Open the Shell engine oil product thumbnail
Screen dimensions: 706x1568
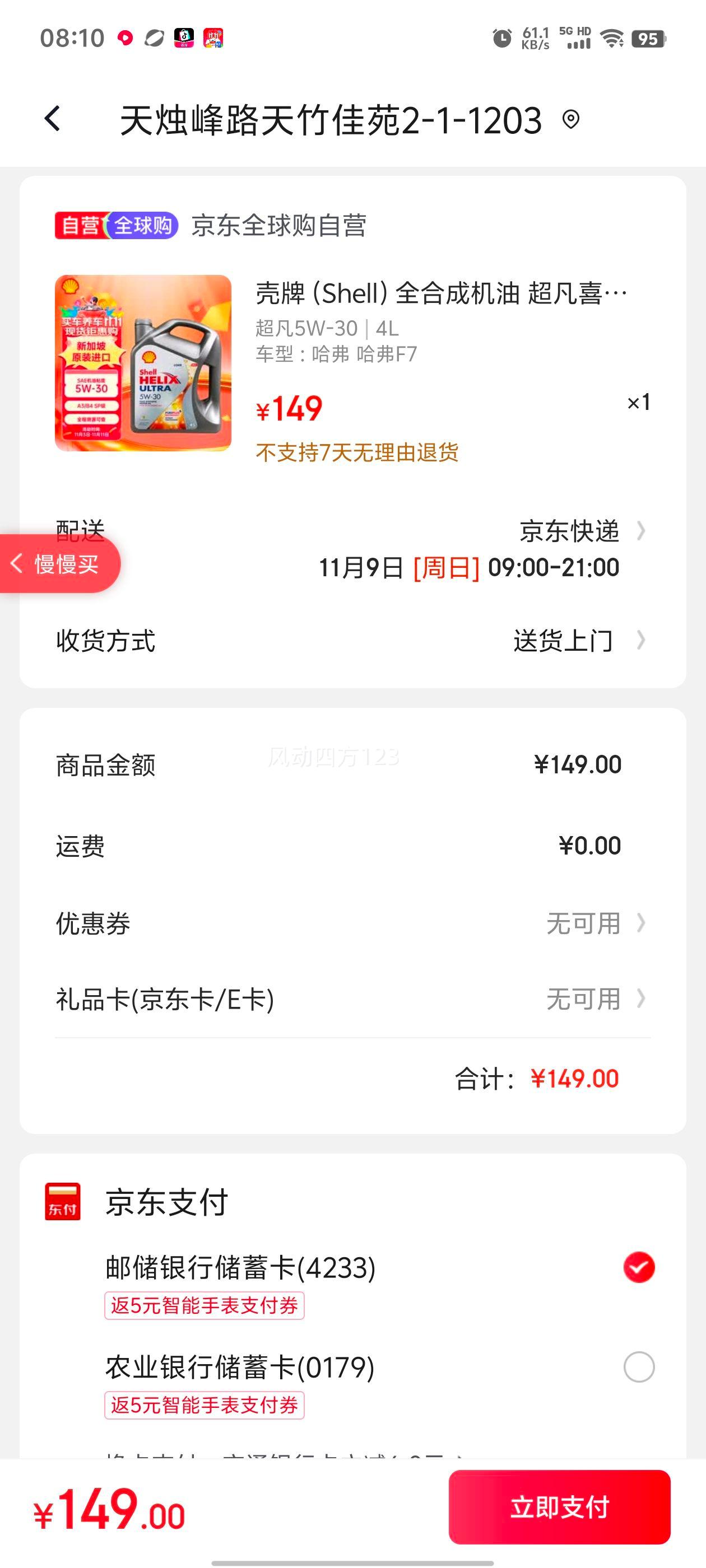(143, 363)
